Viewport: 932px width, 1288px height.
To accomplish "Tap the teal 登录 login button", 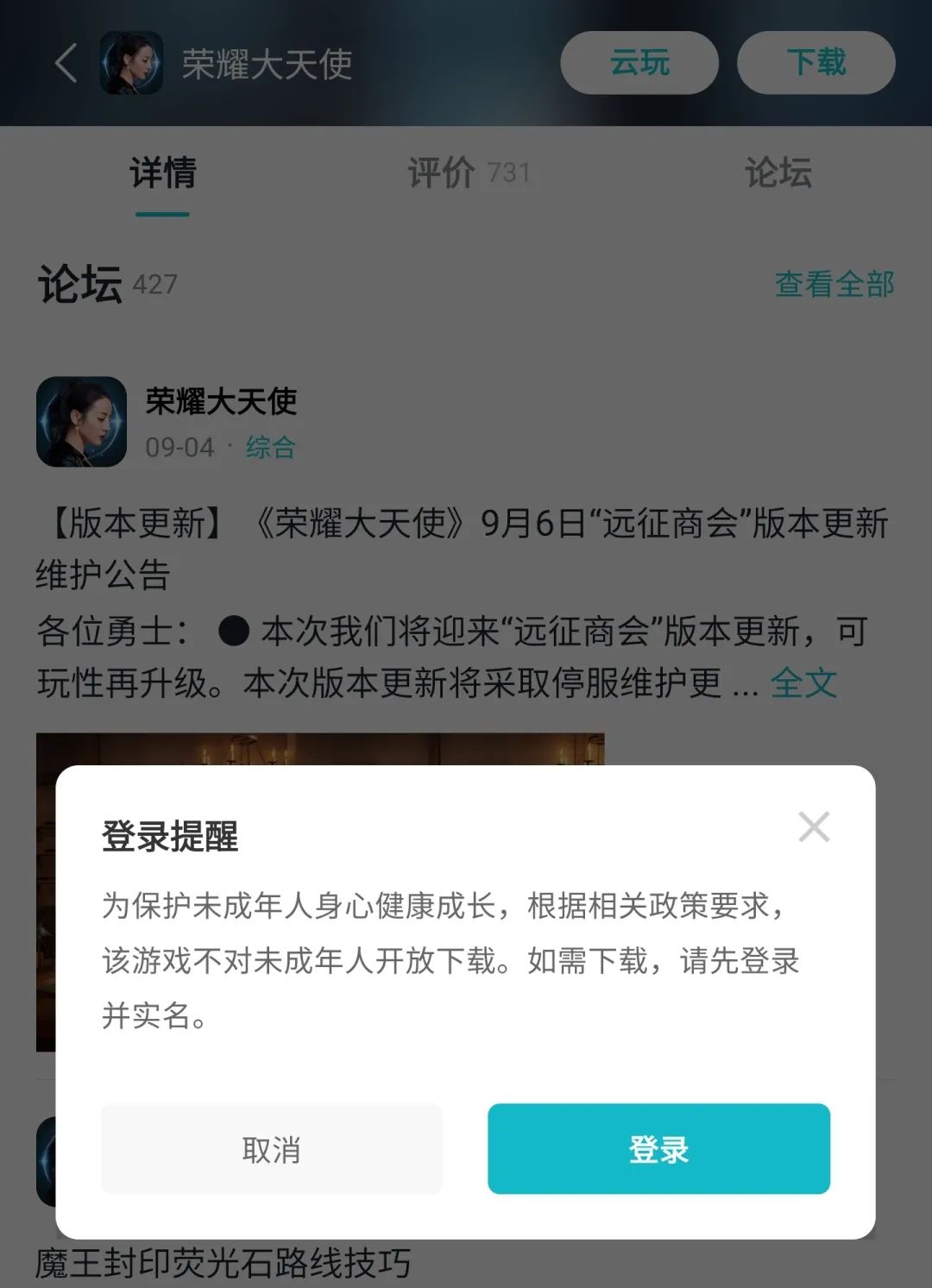I will coord(660,1149).
